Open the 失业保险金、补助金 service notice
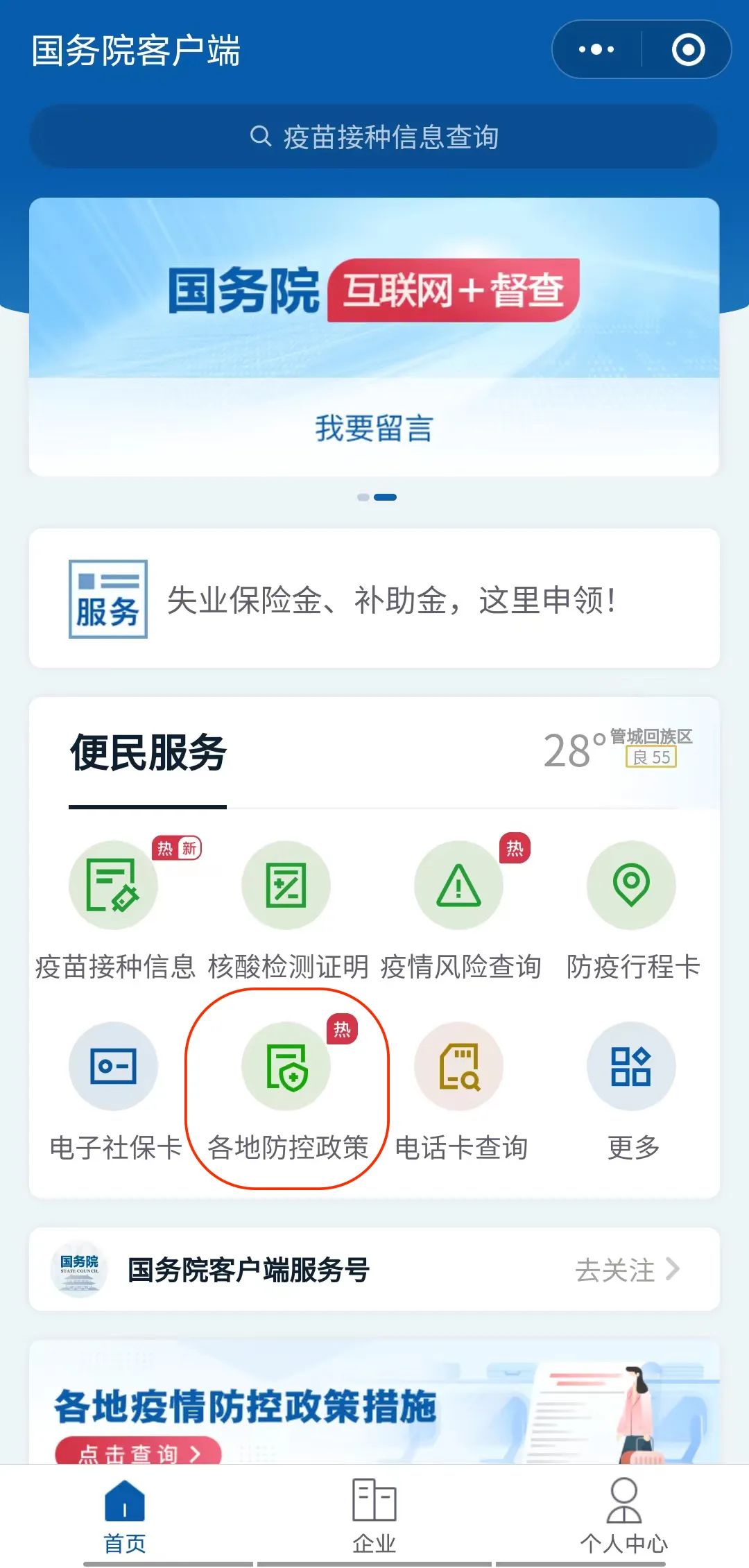Screen dimensions: 749x1568 point(374,598)
